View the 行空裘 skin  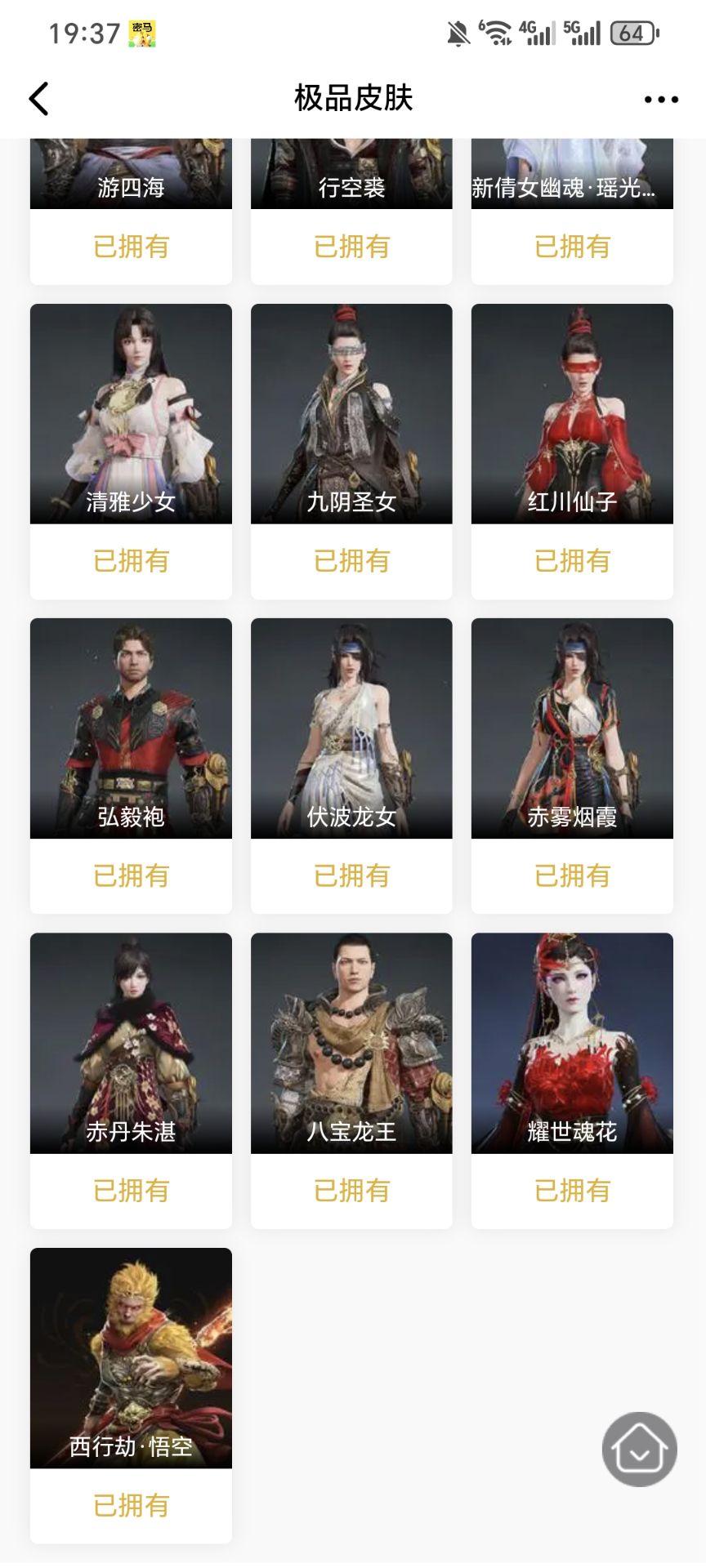[x=351, y=176]
